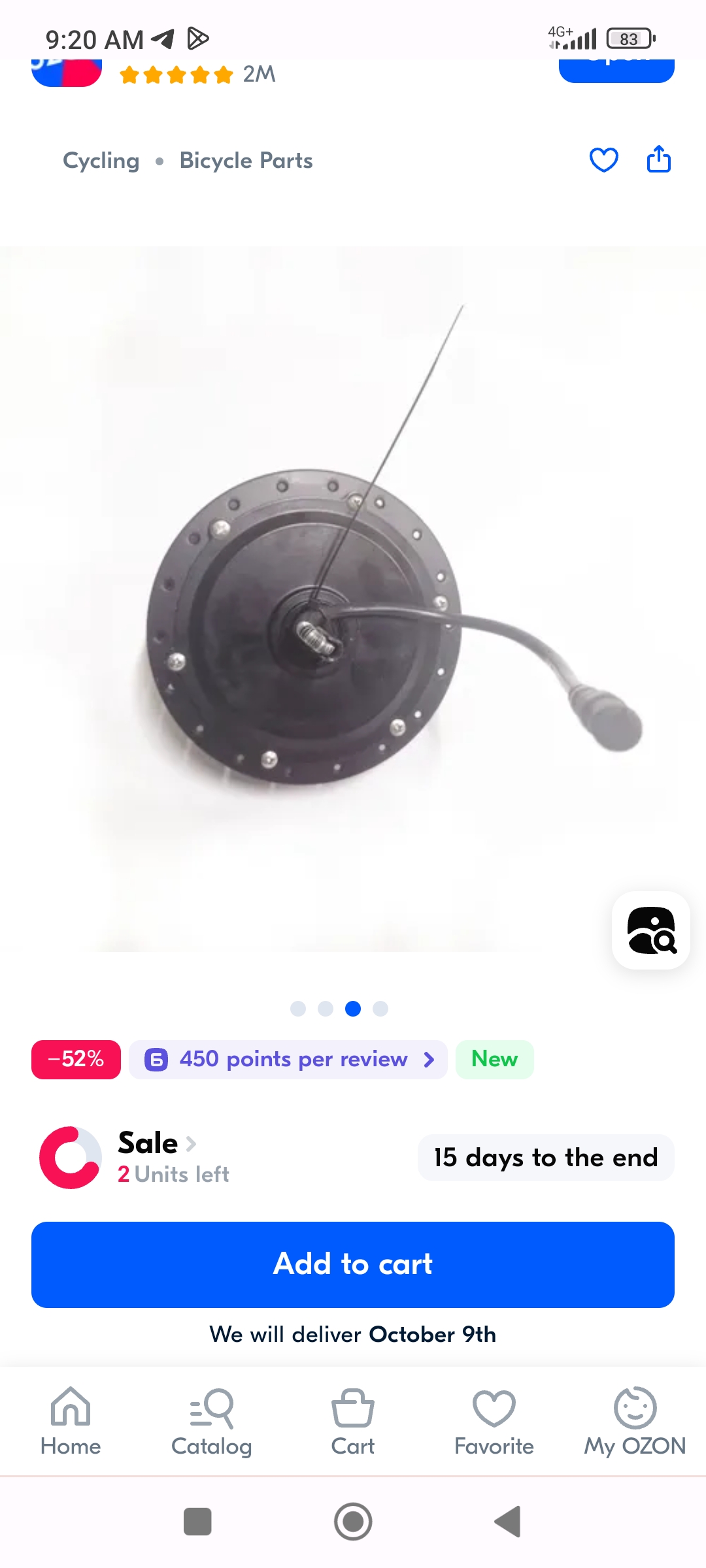Open the Bicycle Parts category breadcrumb
The width and height of the screenshot is (706, 1568).
(246, 161)
